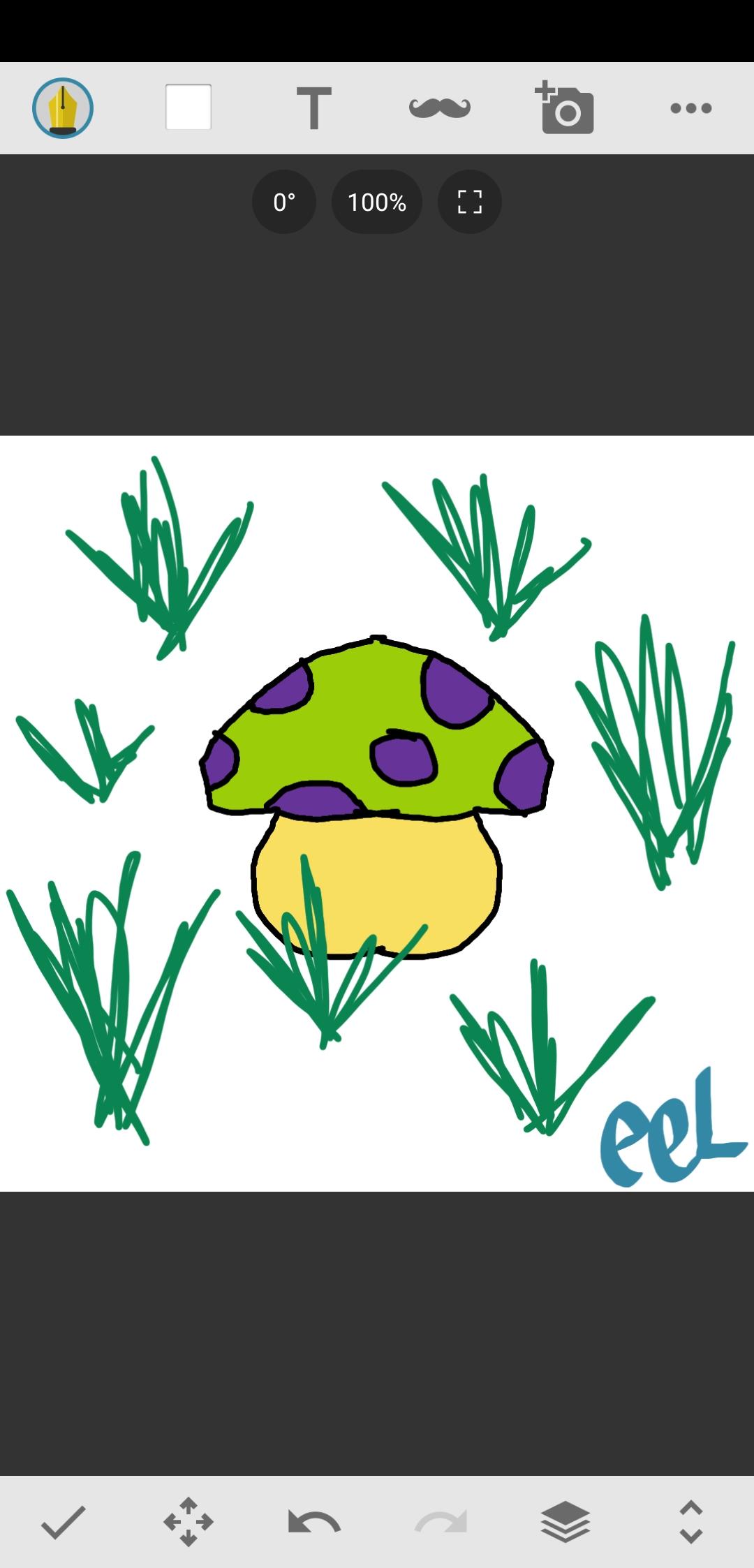
Task: Tap the 100% zoom button
Action: pos(377,202)
